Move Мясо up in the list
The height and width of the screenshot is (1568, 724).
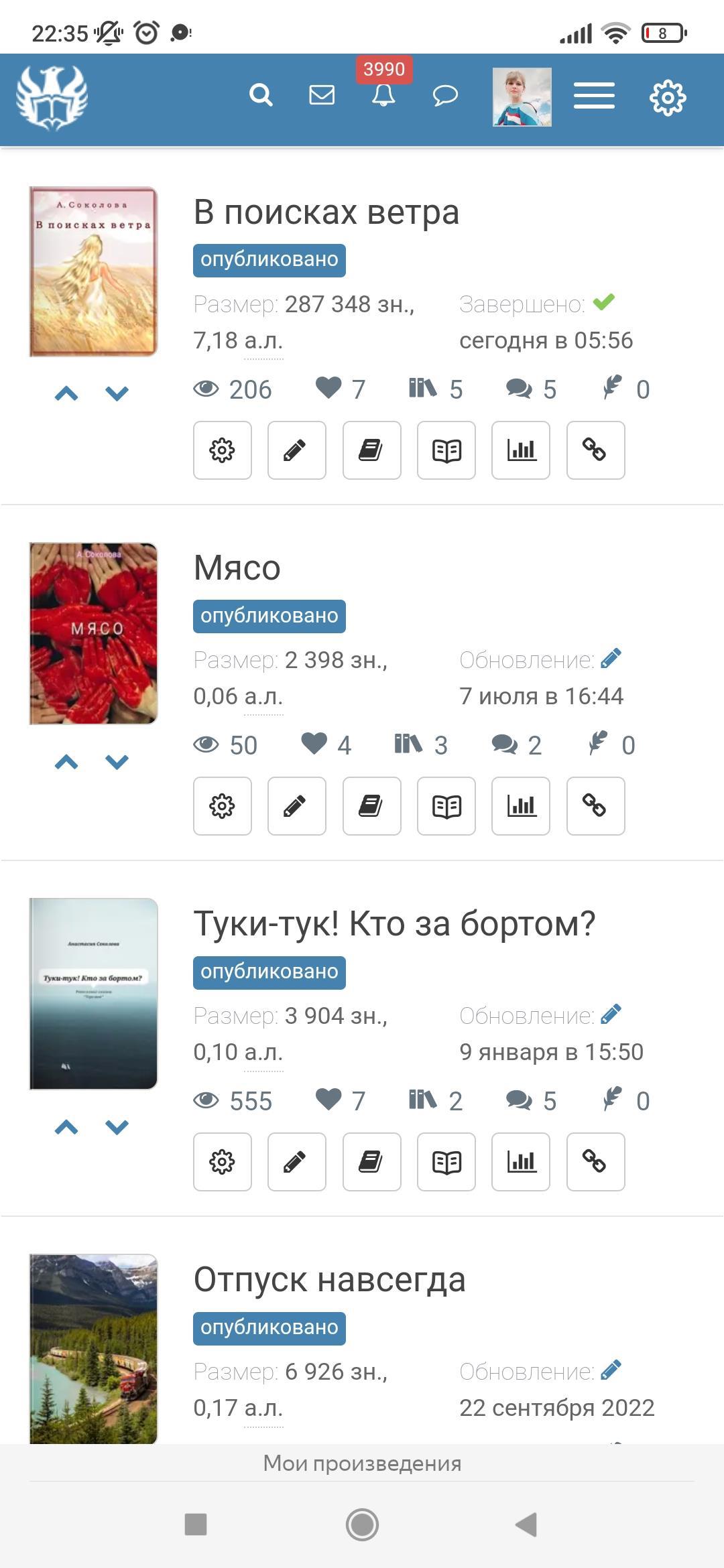(x=66, y=762)
